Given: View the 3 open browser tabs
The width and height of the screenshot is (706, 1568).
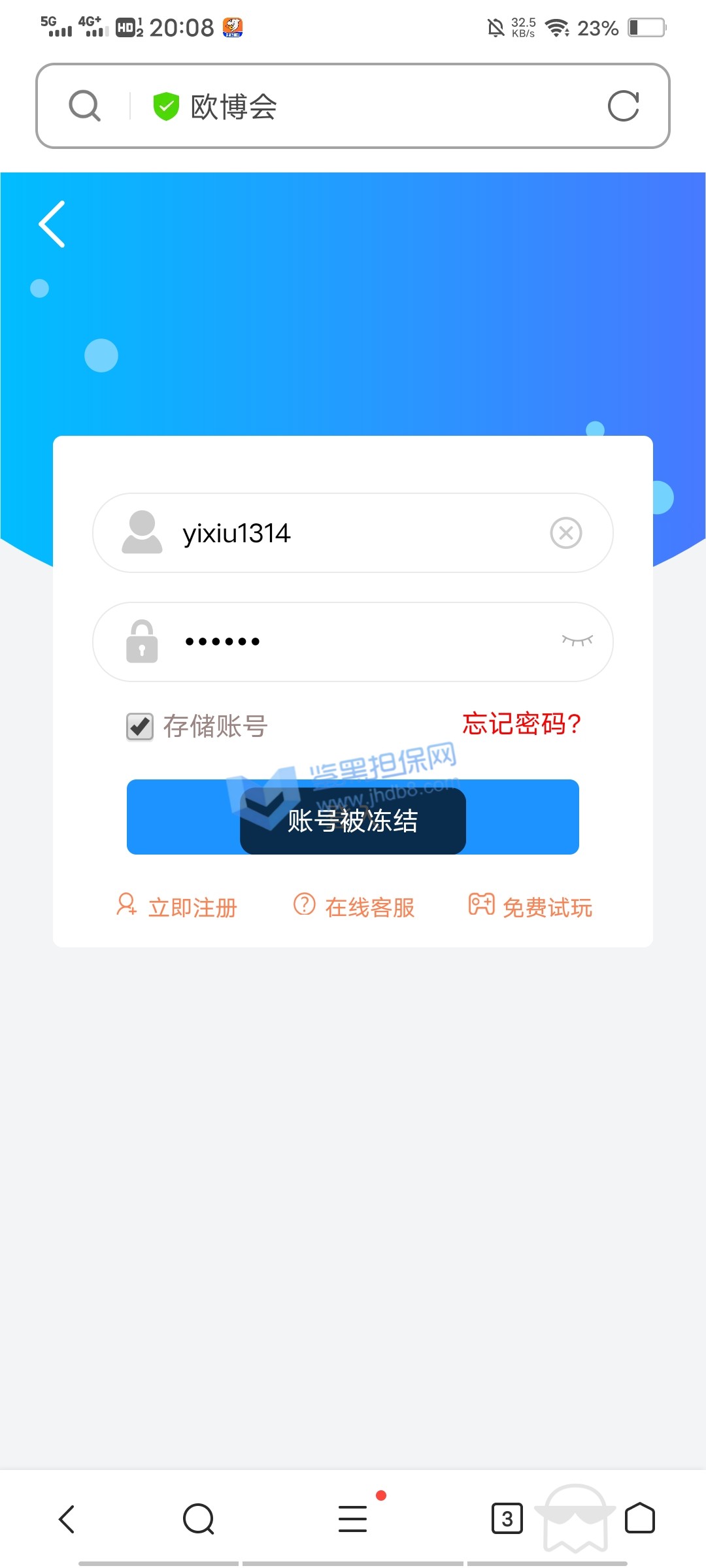Looking at the screenshot, I should coord(507,1518).
